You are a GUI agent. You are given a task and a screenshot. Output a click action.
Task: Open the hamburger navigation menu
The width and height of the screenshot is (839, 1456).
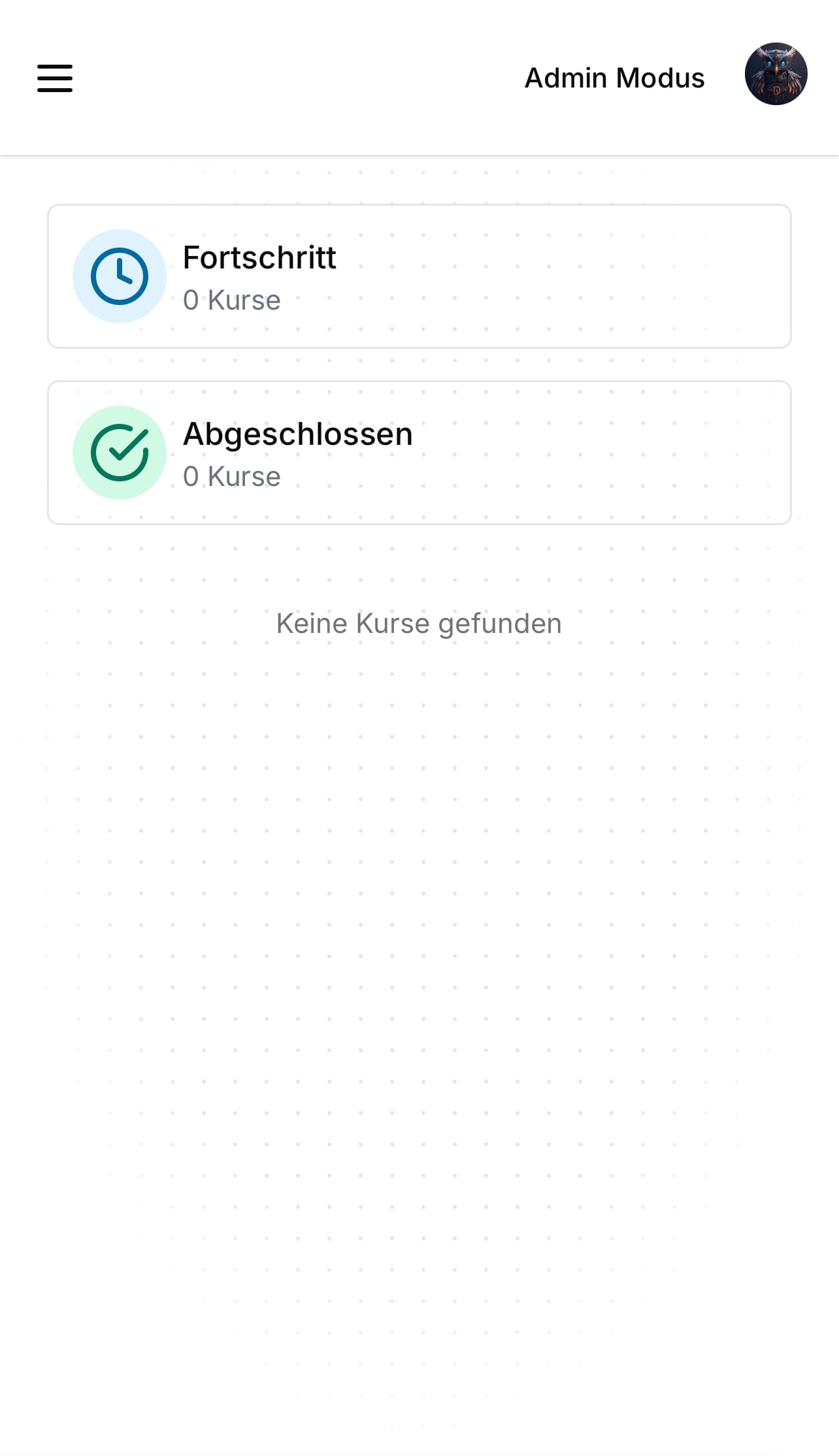click(55, 78)
